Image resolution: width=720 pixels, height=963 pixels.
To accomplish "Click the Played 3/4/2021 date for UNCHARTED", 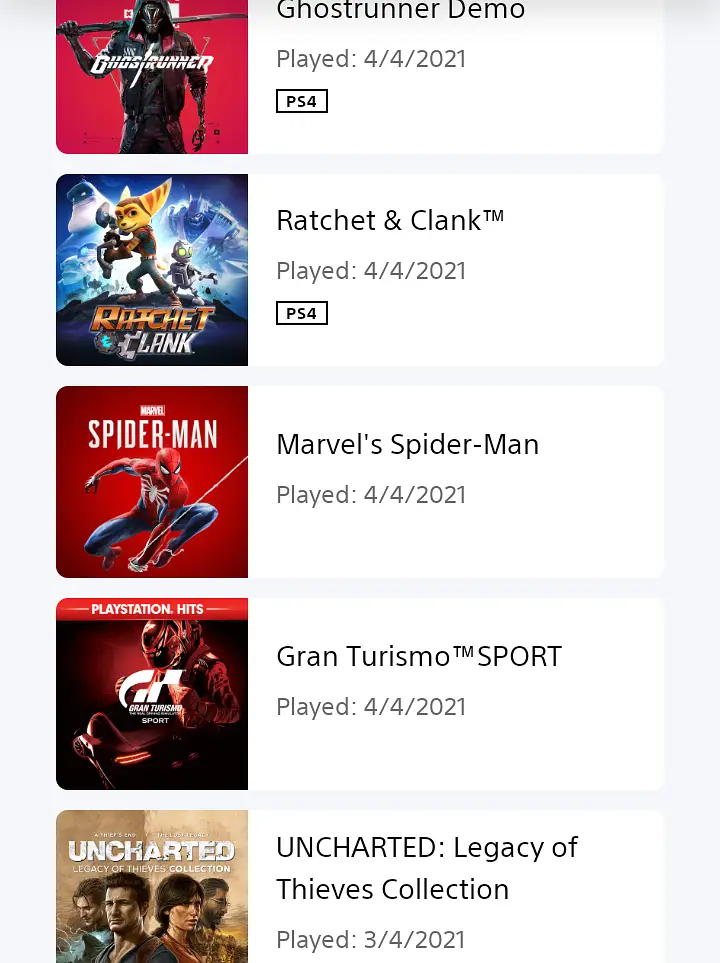I will tap(371, 940).
